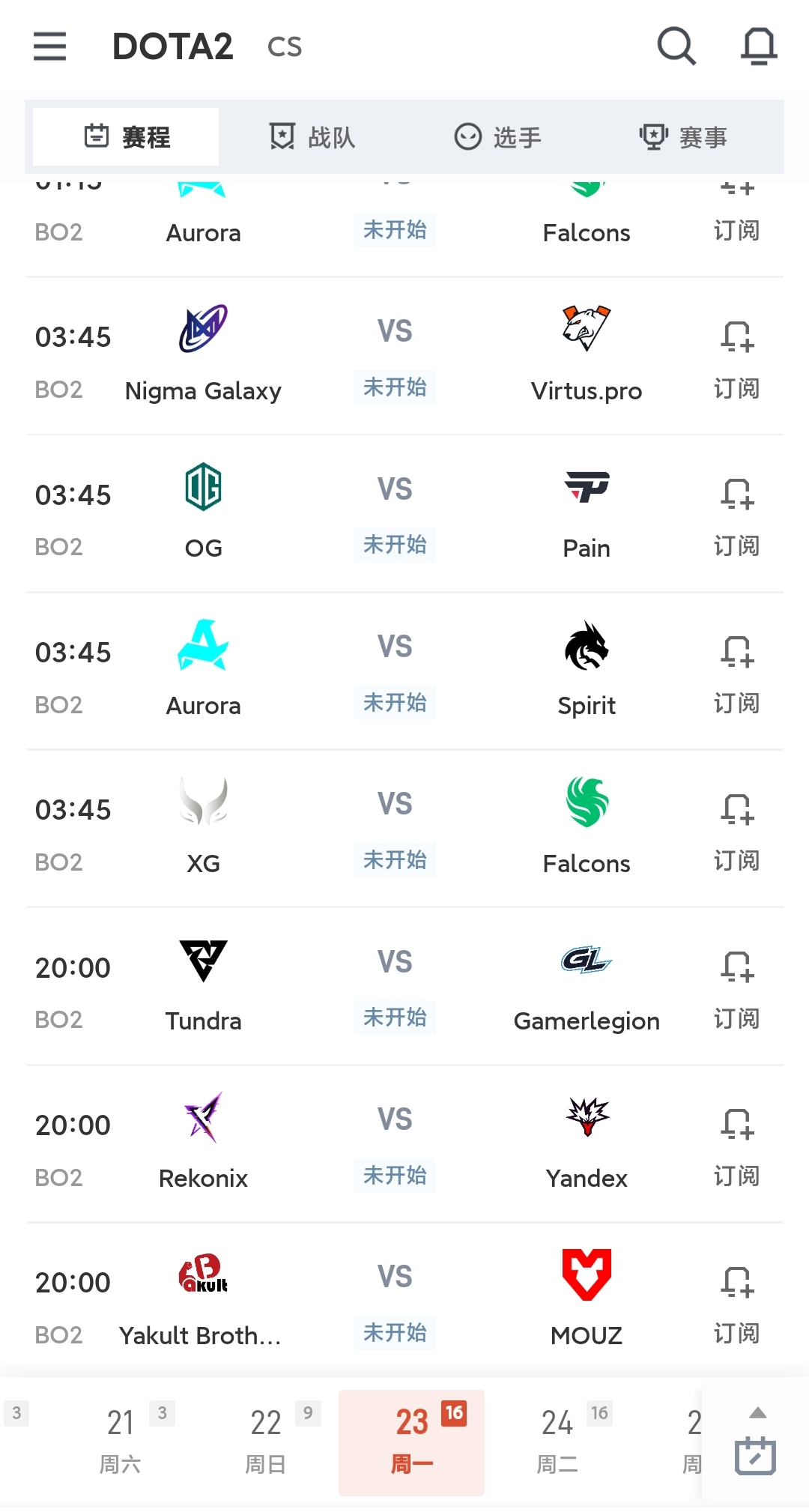This screenshot has height=1512, width=809.
Task: Open the Rekonix vs Yandex match
Action: [x=395, y=1144]
